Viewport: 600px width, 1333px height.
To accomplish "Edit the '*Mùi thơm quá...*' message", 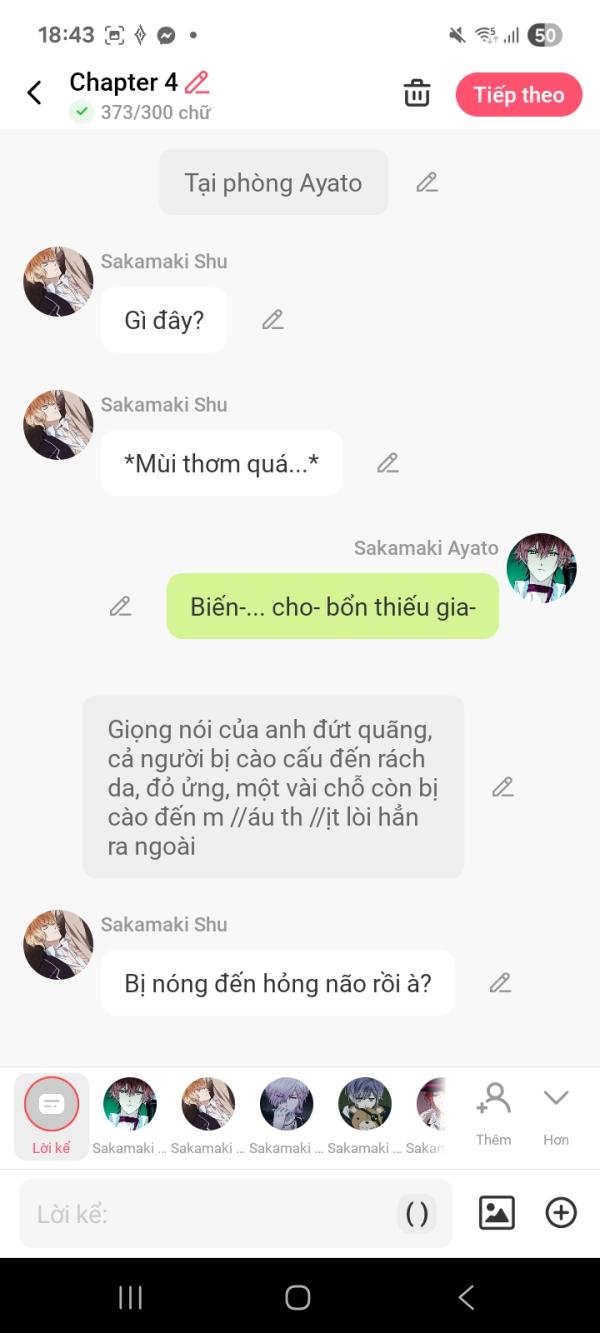I will click(388, 463).
